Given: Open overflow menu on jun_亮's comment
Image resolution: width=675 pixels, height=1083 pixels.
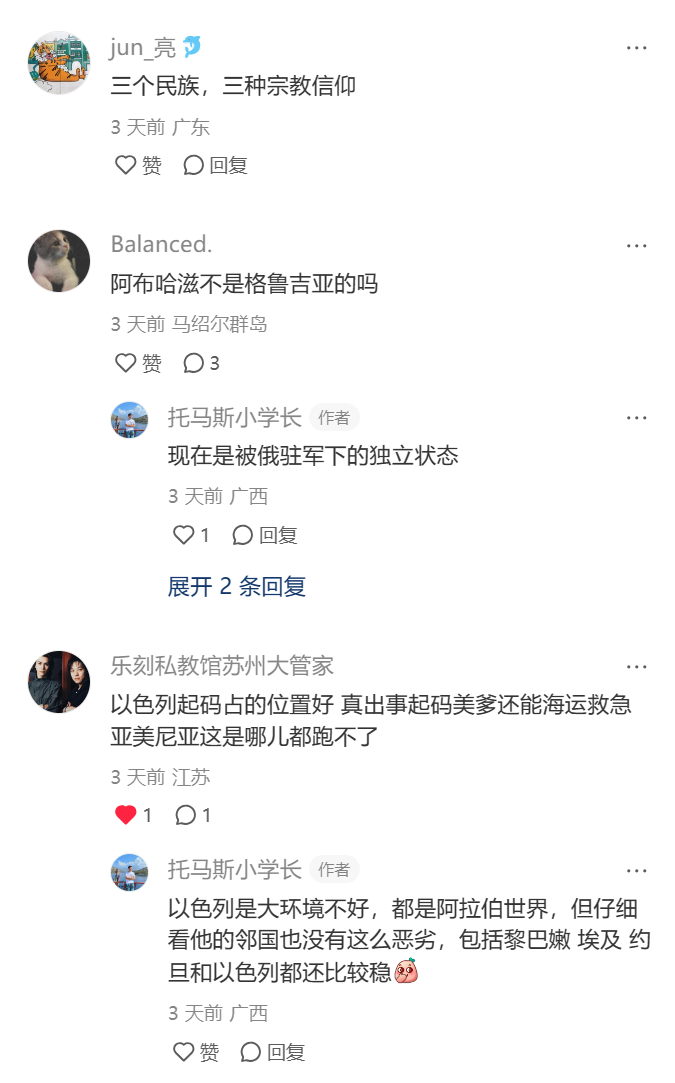Looking at the screenshot, I should coord(636,47).
